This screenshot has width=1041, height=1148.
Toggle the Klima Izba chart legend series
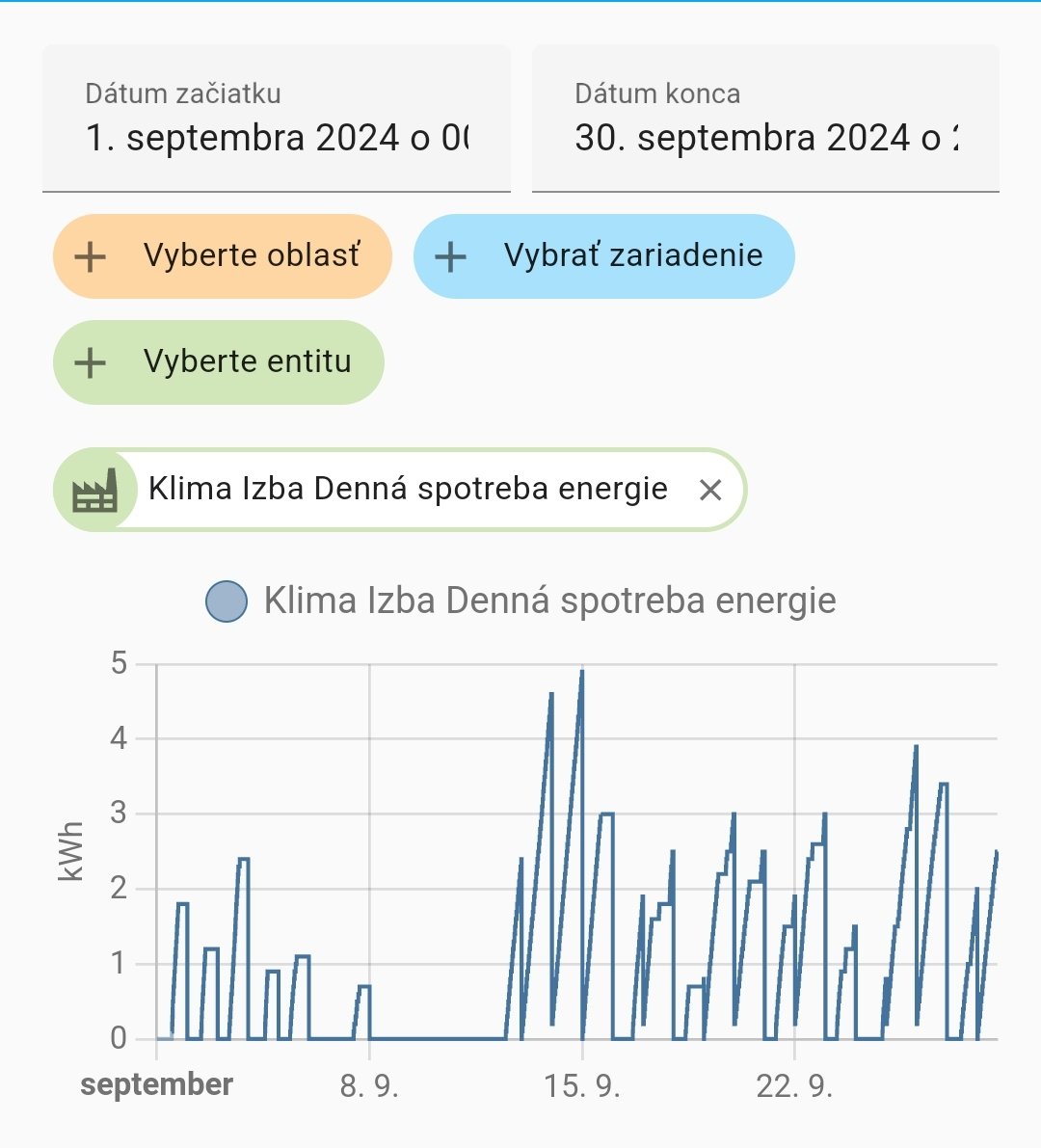click(x=520, y=601)
